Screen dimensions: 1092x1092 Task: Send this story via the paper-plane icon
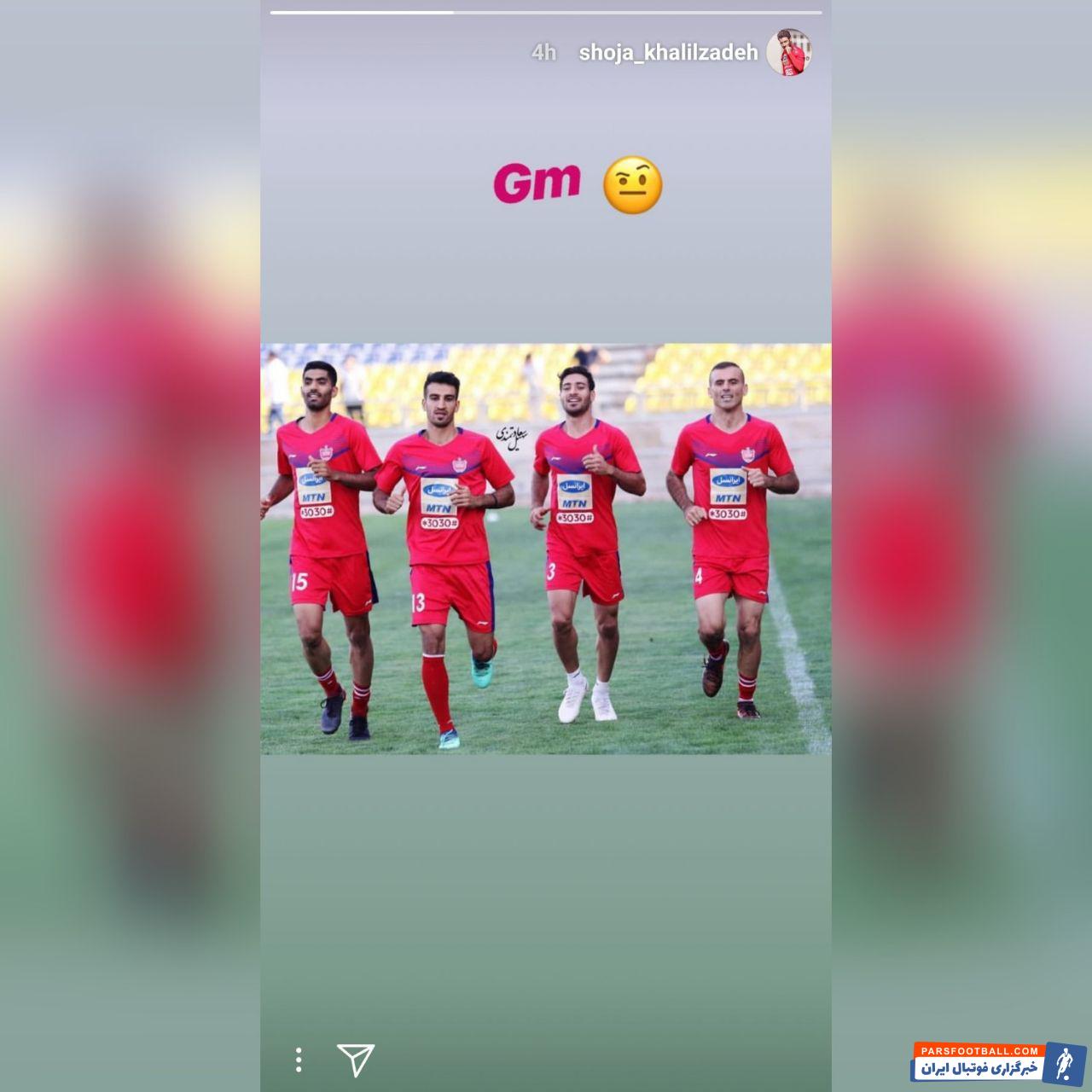point(356,1060)
